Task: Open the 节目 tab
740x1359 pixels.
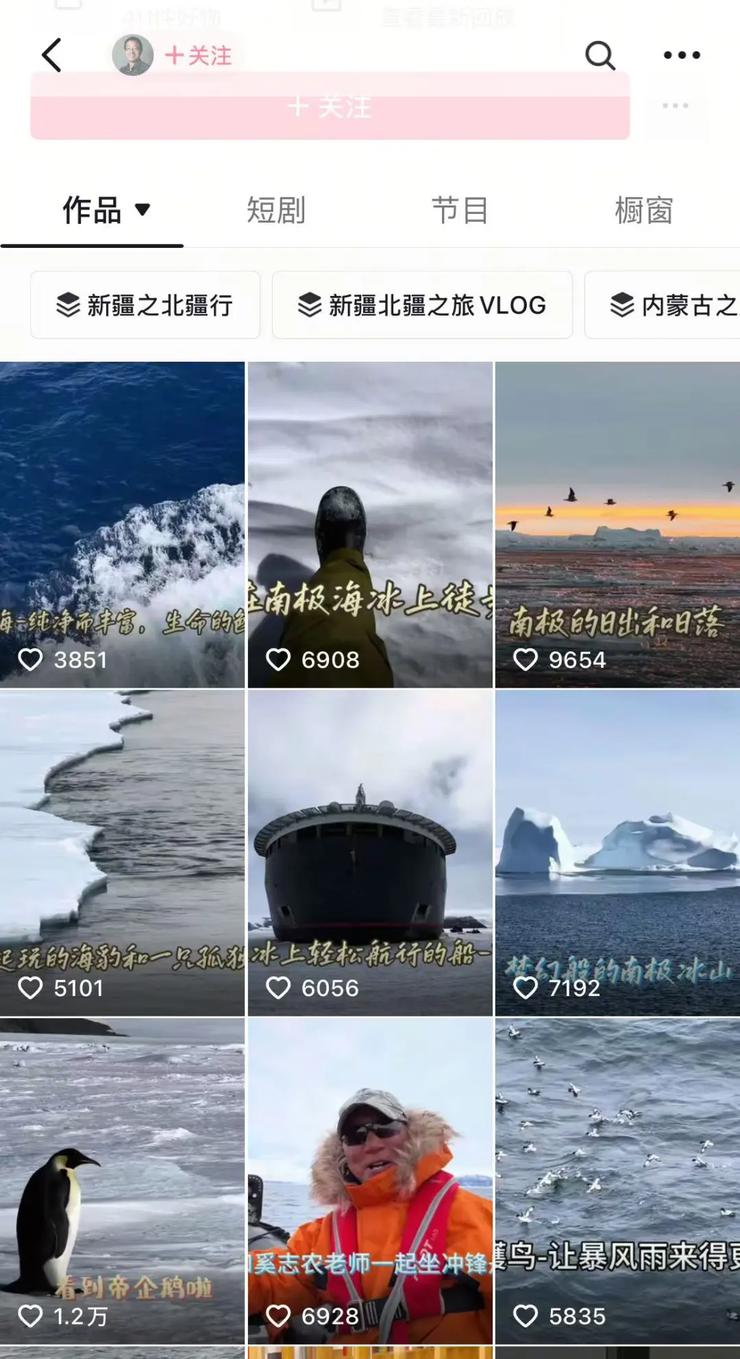Action: click(x=460, y=210)
